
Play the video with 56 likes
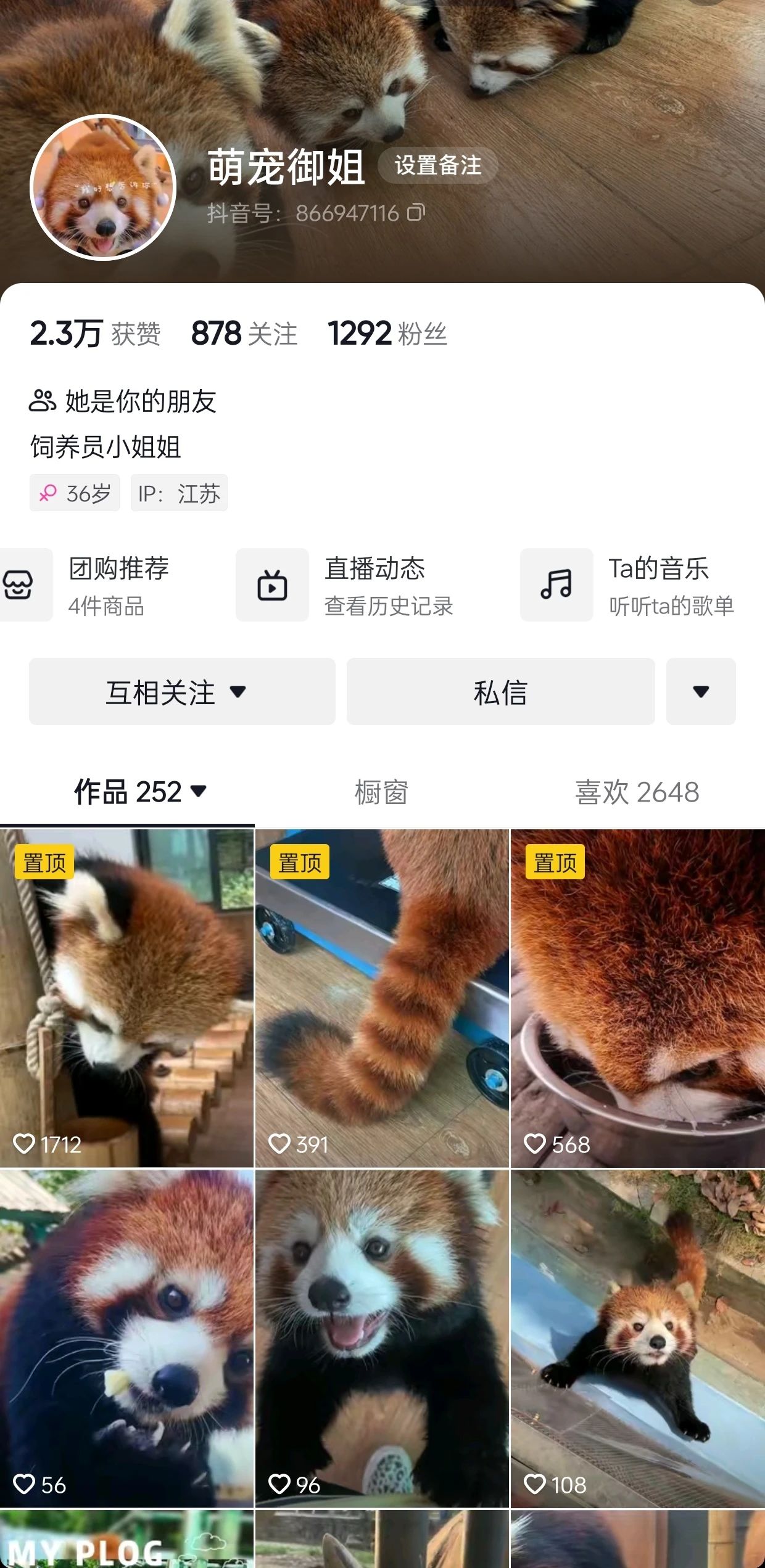126,1338
